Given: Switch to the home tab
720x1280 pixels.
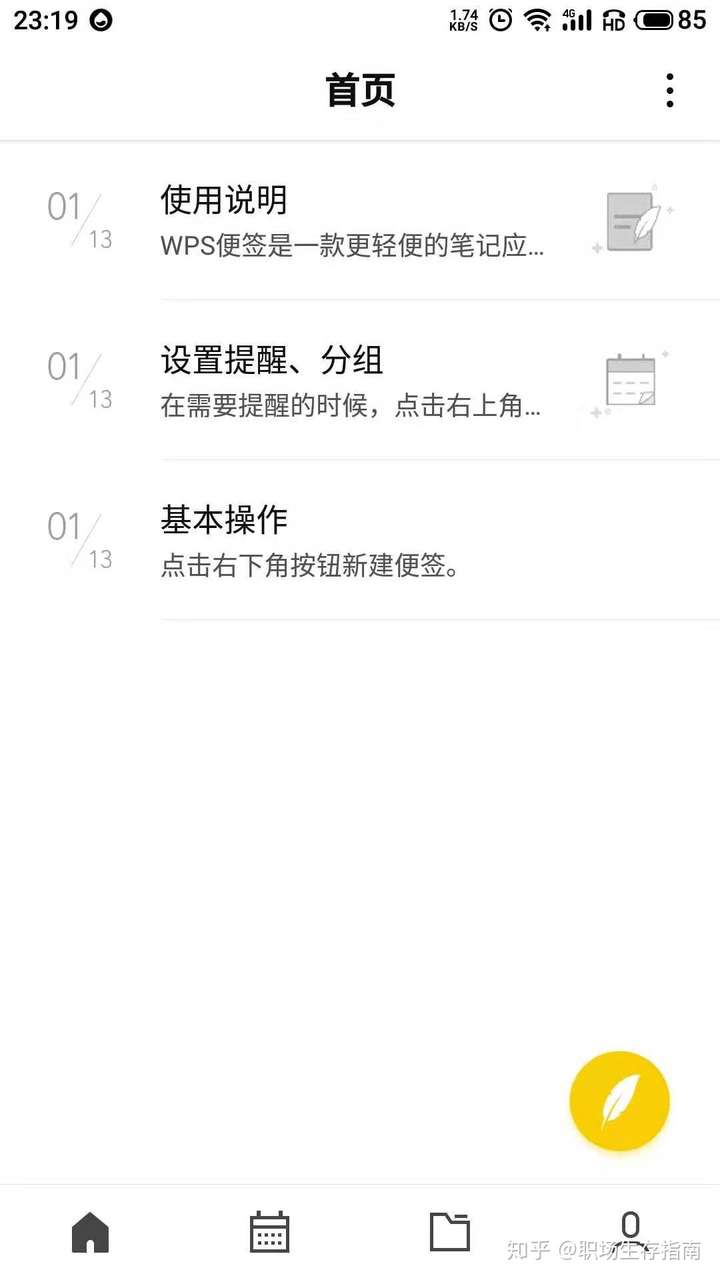Looking at the screenshot, I should [x=90, y=1232].
